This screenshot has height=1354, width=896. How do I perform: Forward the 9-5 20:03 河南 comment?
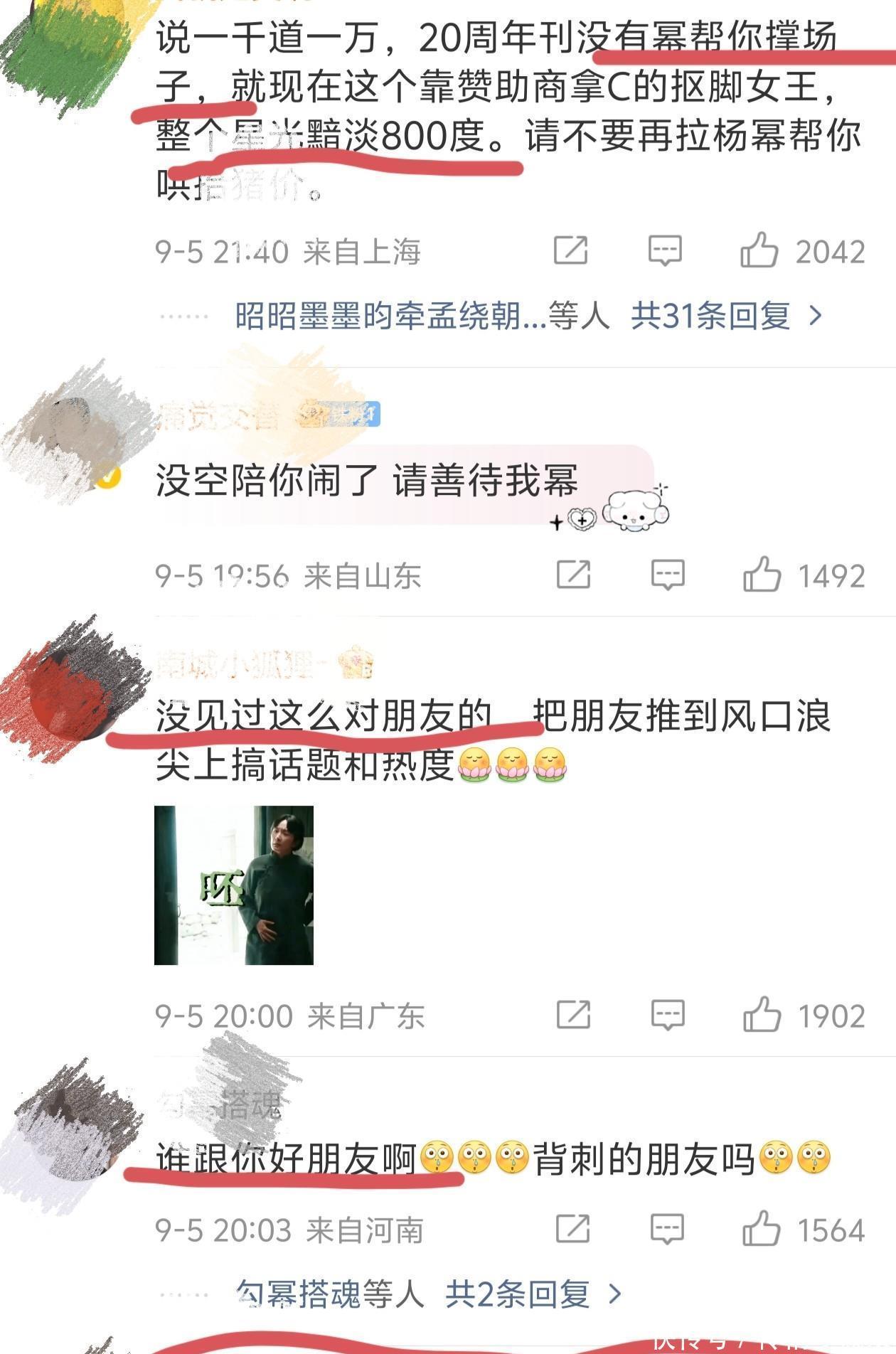pyautogui.click(x=572, y=1229)
